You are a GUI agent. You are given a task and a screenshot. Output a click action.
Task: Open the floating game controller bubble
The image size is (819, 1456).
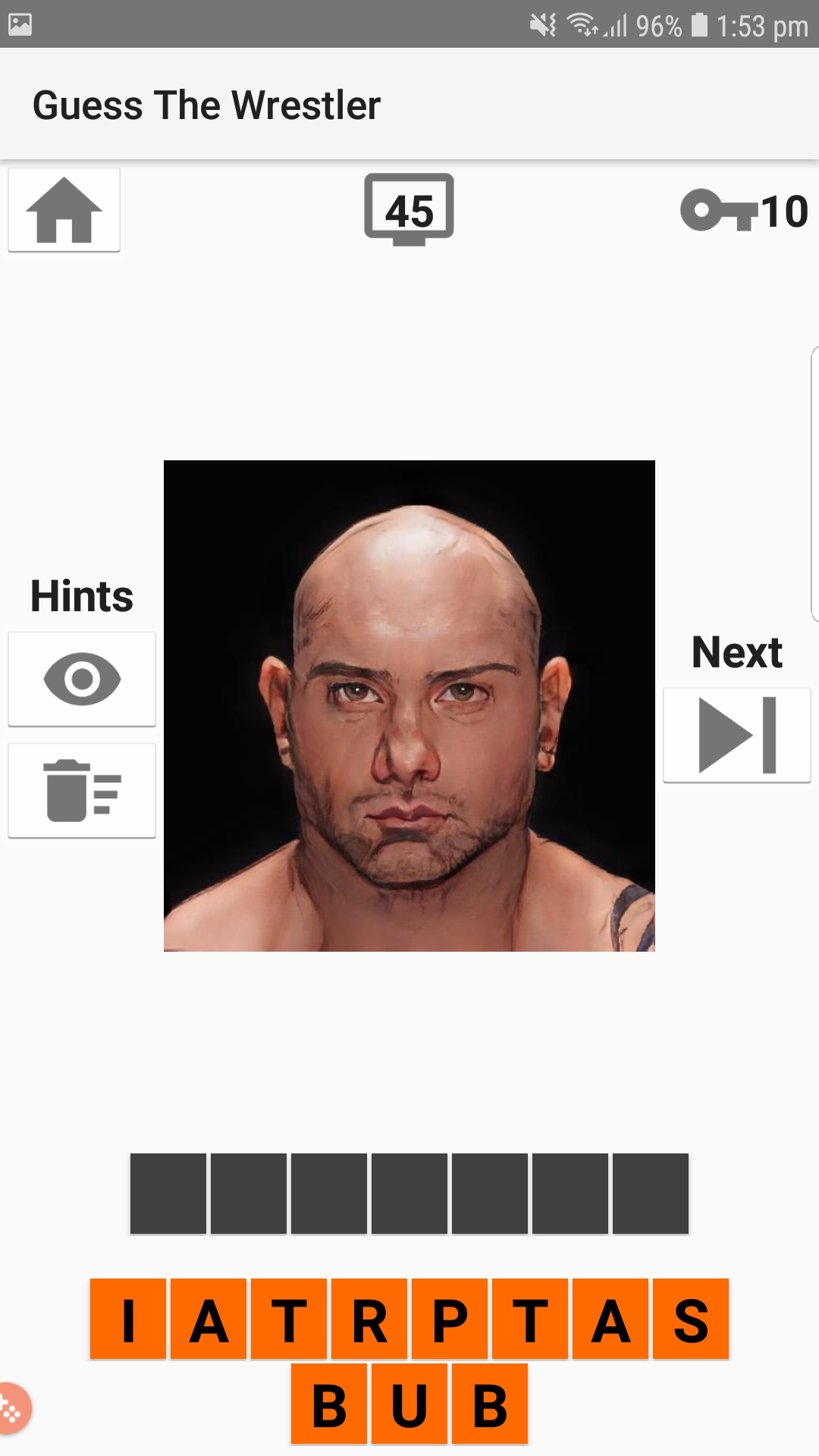click(12, 1409)
